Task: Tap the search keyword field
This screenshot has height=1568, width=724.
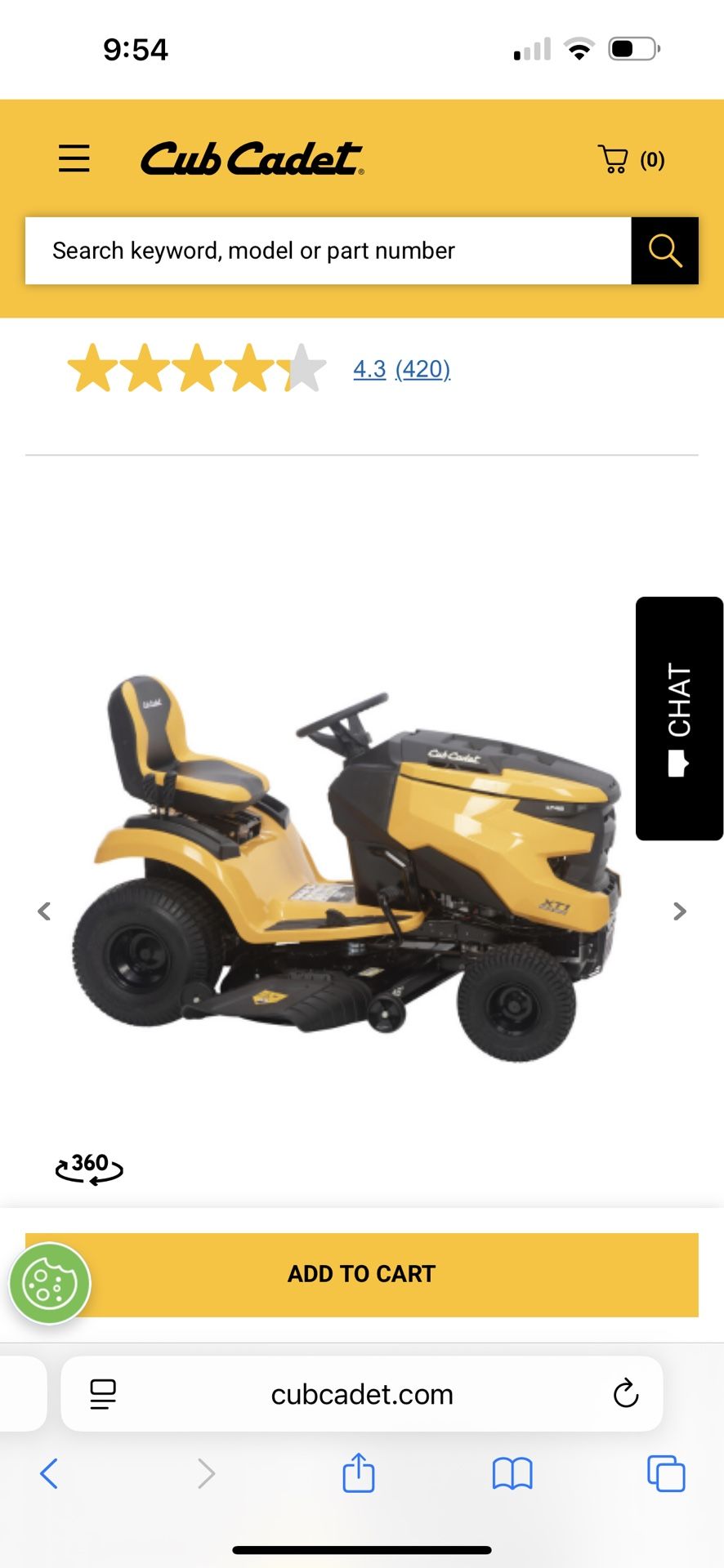Action: [327, 251]
